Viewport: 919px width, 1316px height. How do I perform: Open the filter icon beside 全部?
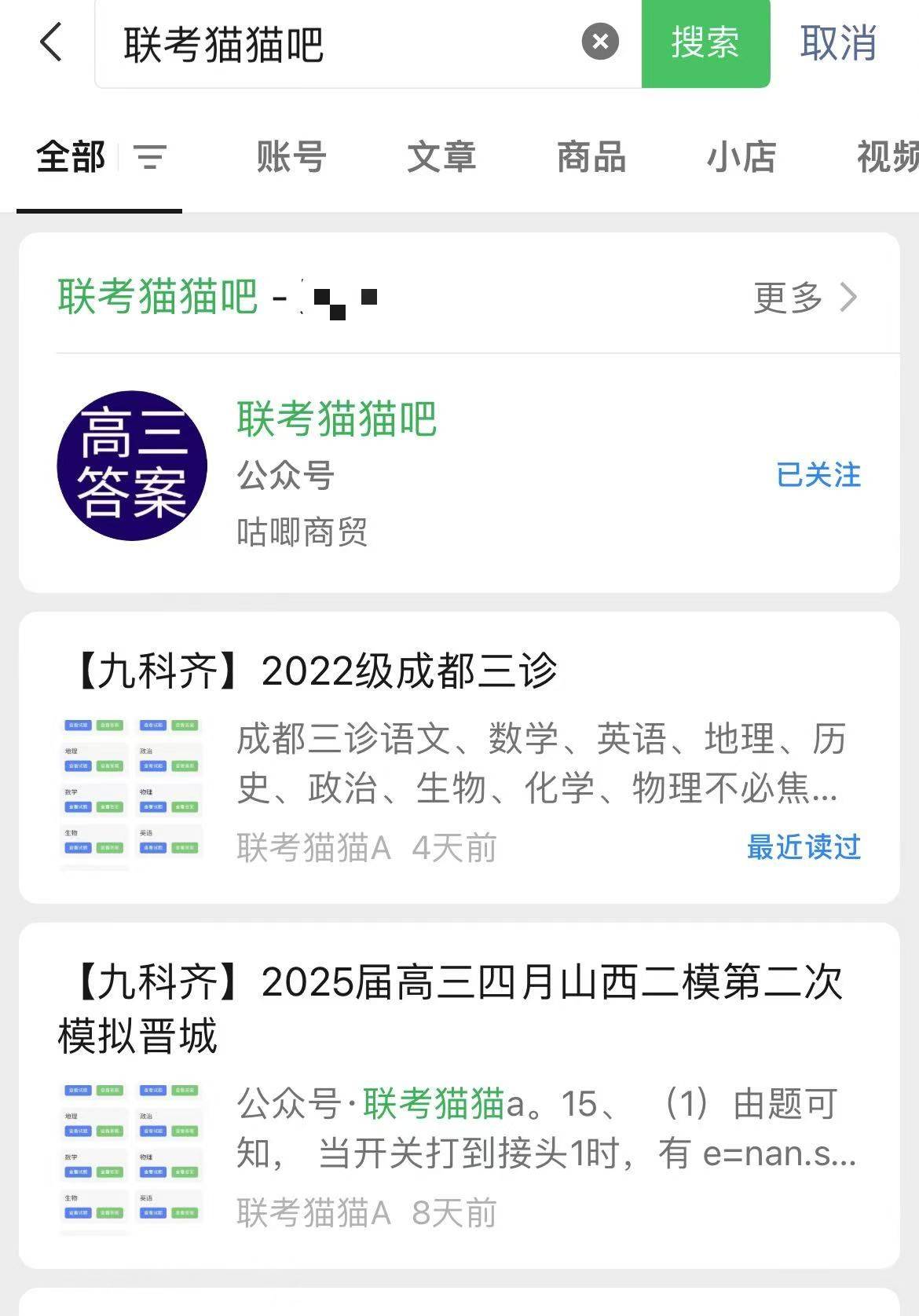[150, 157]
